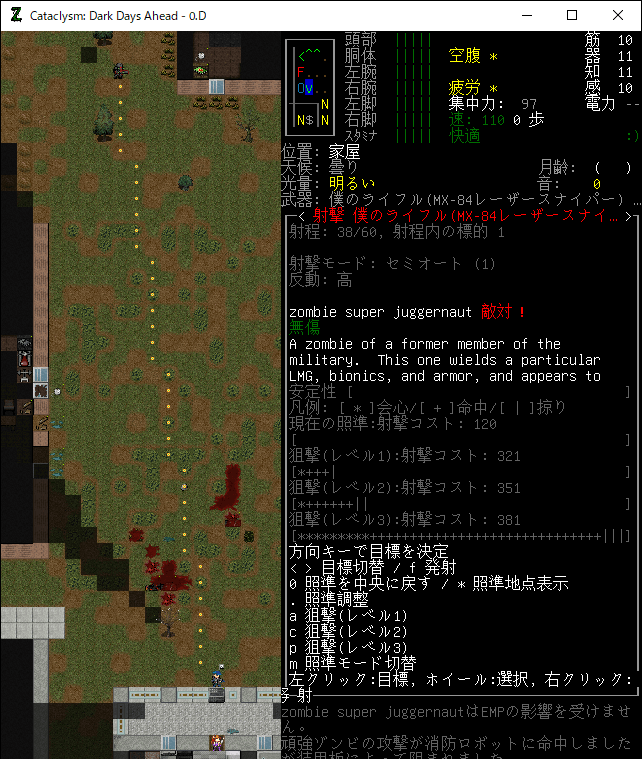This screenshot has height=759, width=642.
Task: Minimize the game window
Action: 526,15
